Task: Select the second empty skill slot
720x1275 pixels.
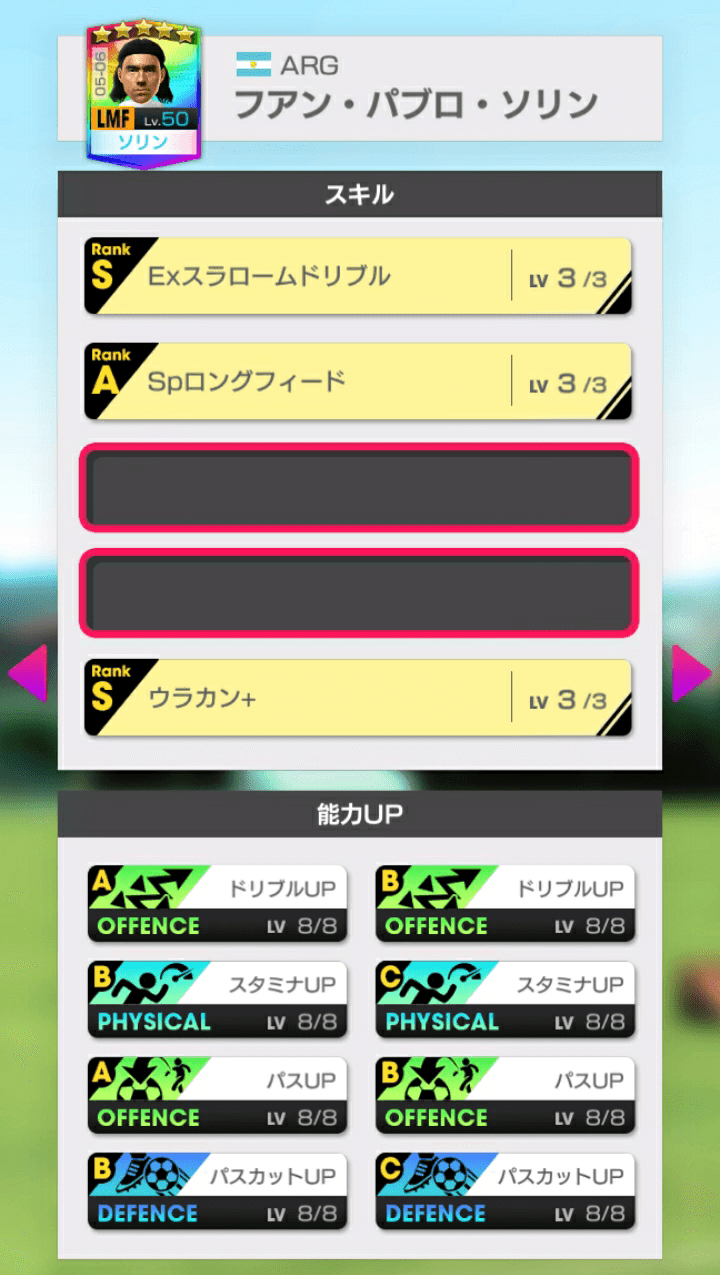Action: [357, 592]
